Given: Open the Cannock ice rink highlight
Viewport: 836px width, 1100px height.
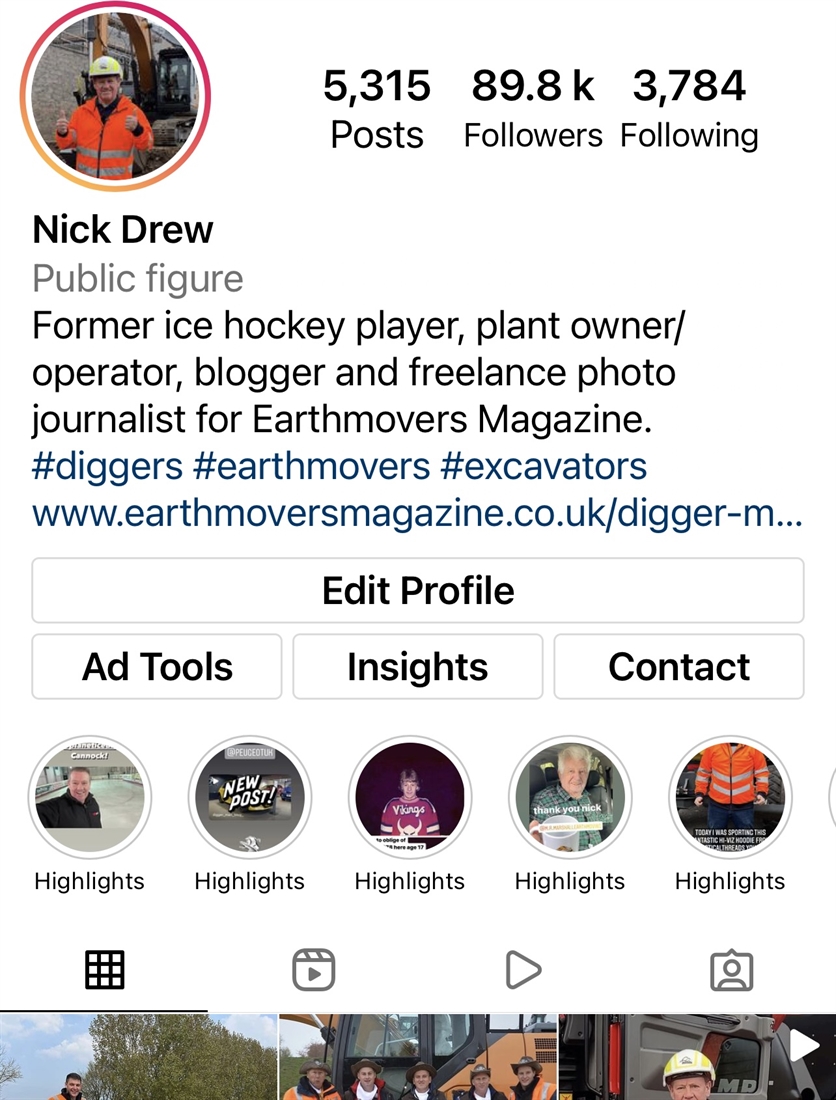Looking at the screenshot, I should tap(90, 798).
